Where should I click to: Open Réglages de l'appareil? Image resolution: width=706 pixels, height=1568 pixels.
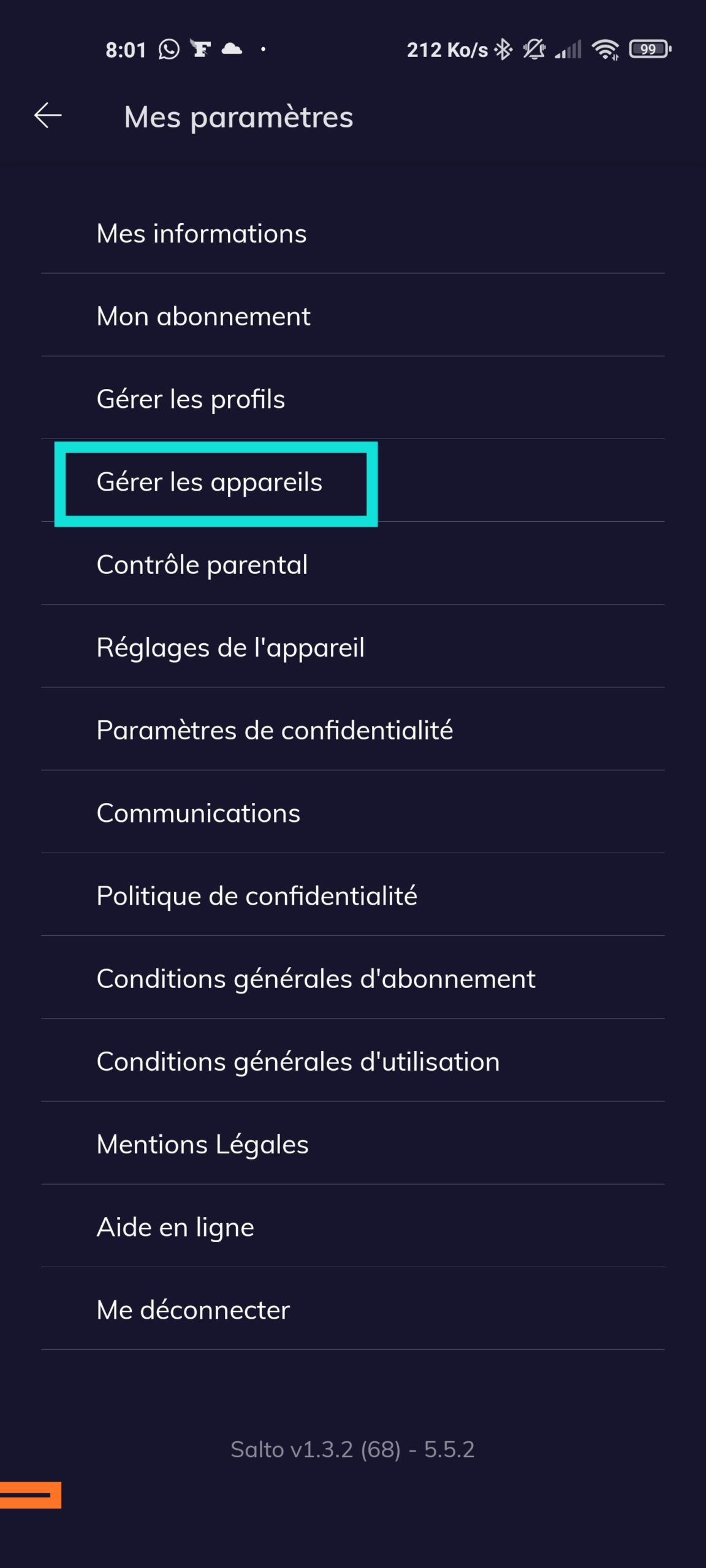tap(353, 646)
